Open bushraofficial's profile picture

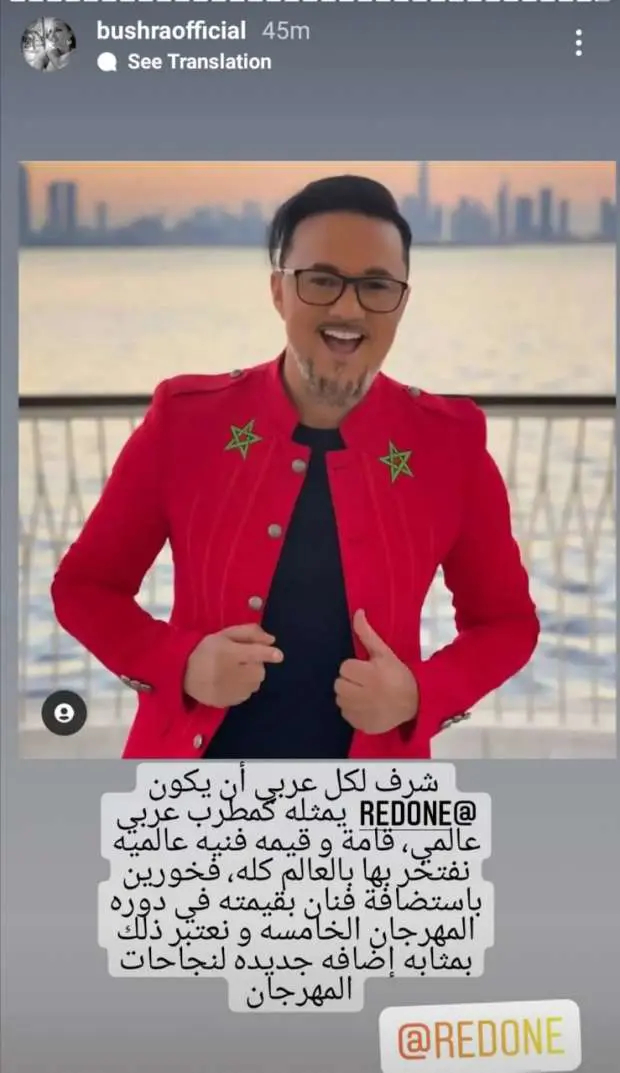pos(48,44)
